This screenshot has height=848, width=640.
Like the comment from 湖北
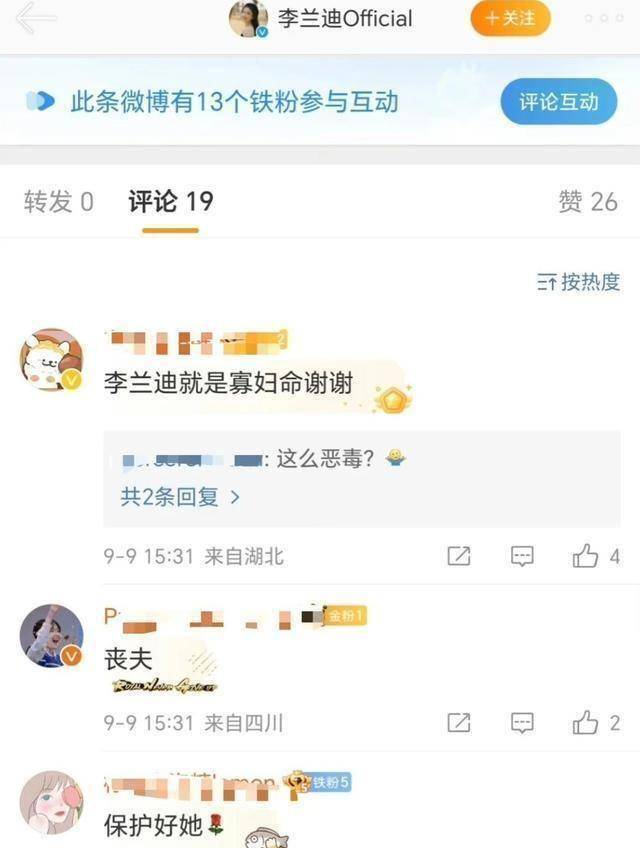click(x=595, y=557)
